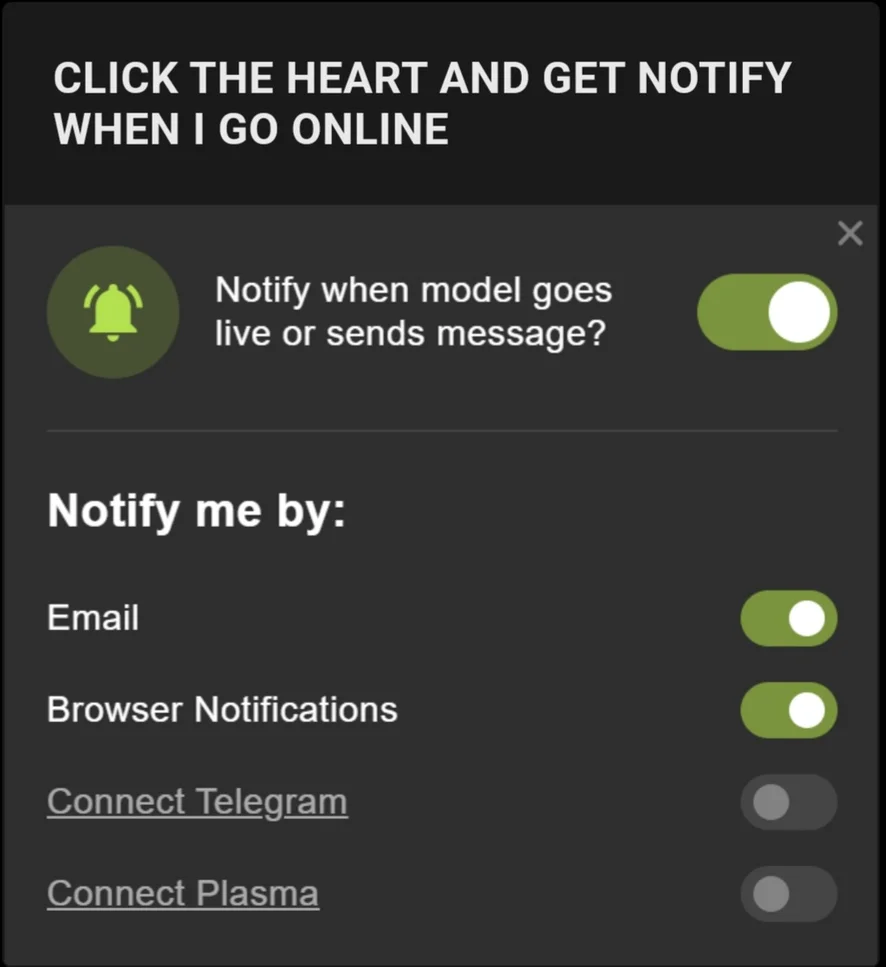This screenshot has width=886, height=967.
Task: Switch off Browser Notifications
Action: pyautogui.click(x=788, y=710)
